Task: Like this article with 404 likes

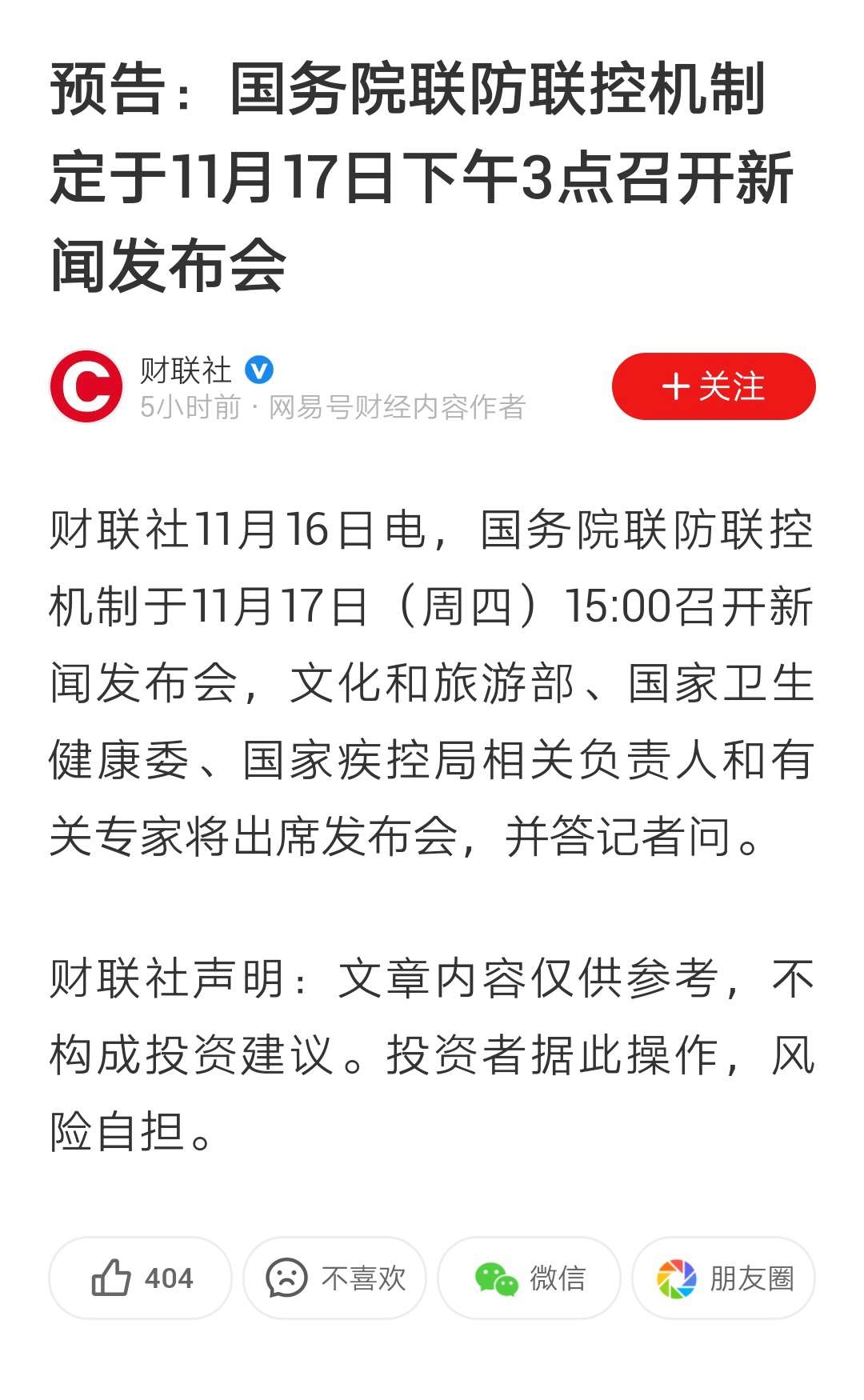Action: point(141,1278)
